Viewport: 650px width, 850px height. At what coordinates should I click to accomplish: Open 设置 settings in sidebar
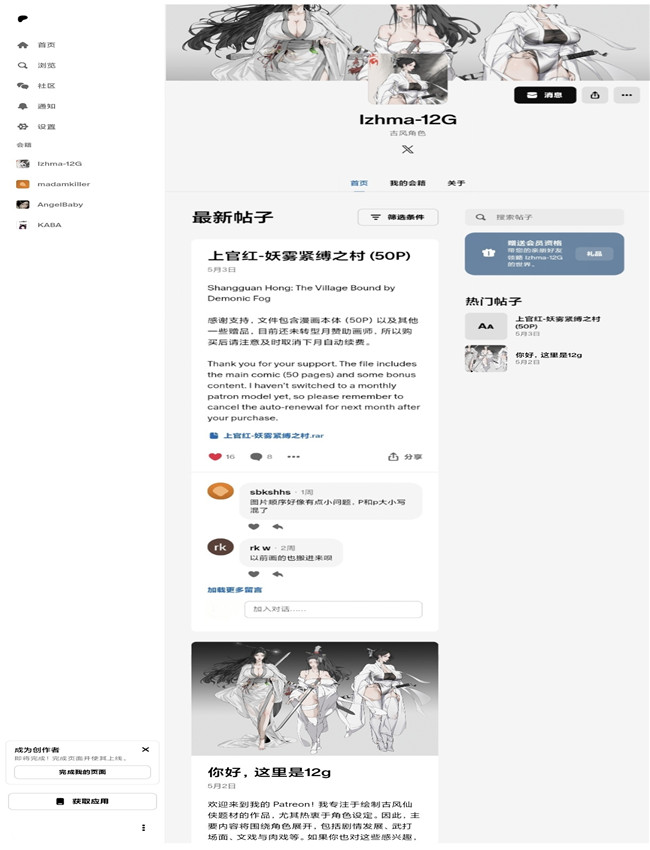pyautogui.click(x=46, y=127)
